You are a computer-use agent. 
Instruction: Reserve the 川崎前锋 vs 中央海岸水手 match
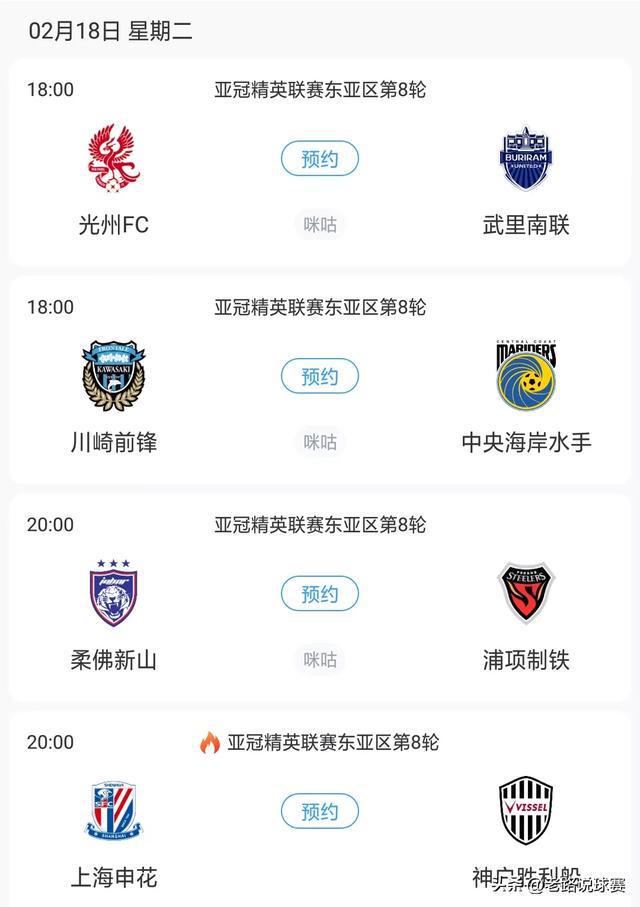point(320,377)
